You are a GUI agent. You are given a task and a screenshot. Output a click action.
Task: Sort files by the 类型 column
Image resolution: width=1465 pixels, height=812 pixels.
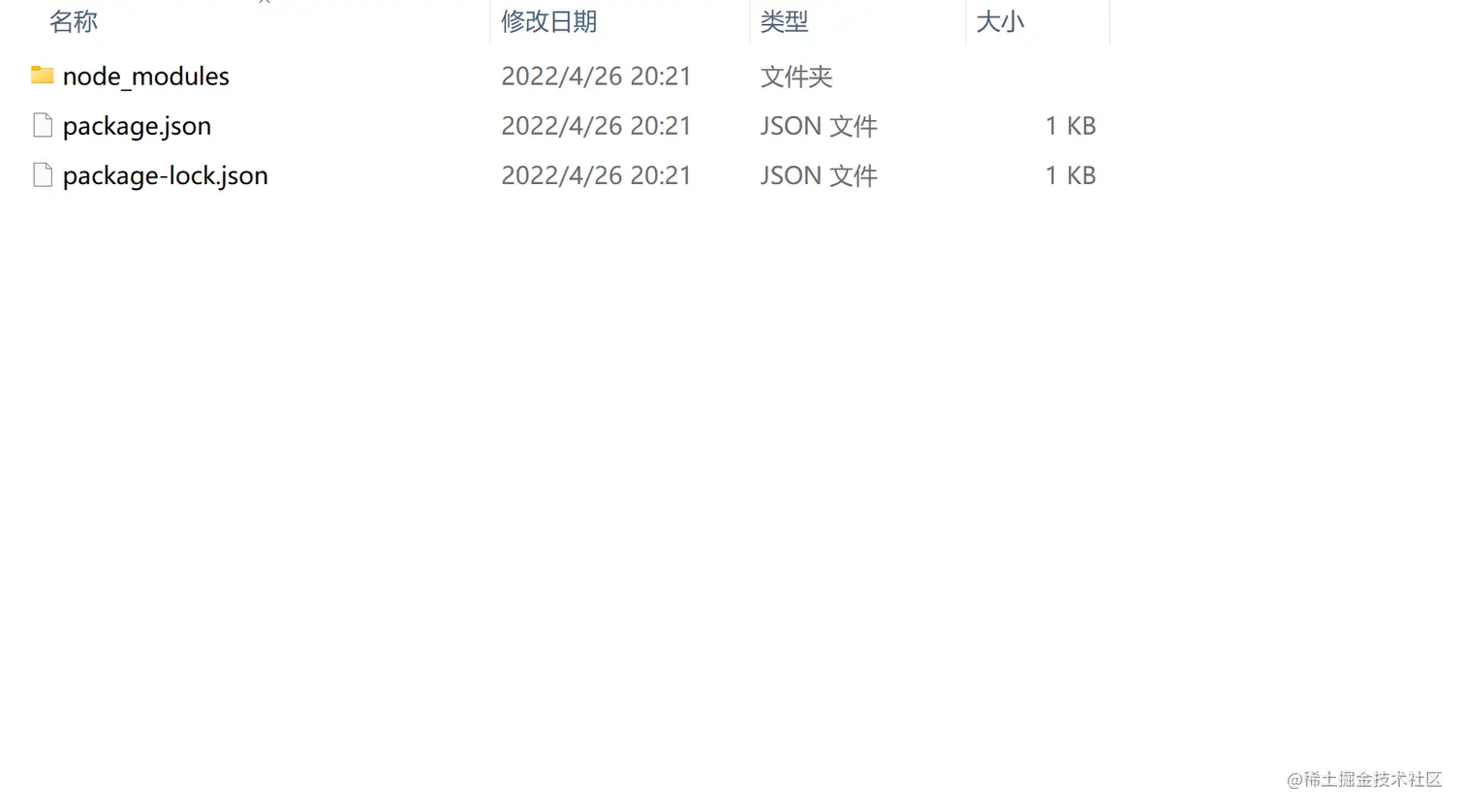784,21
